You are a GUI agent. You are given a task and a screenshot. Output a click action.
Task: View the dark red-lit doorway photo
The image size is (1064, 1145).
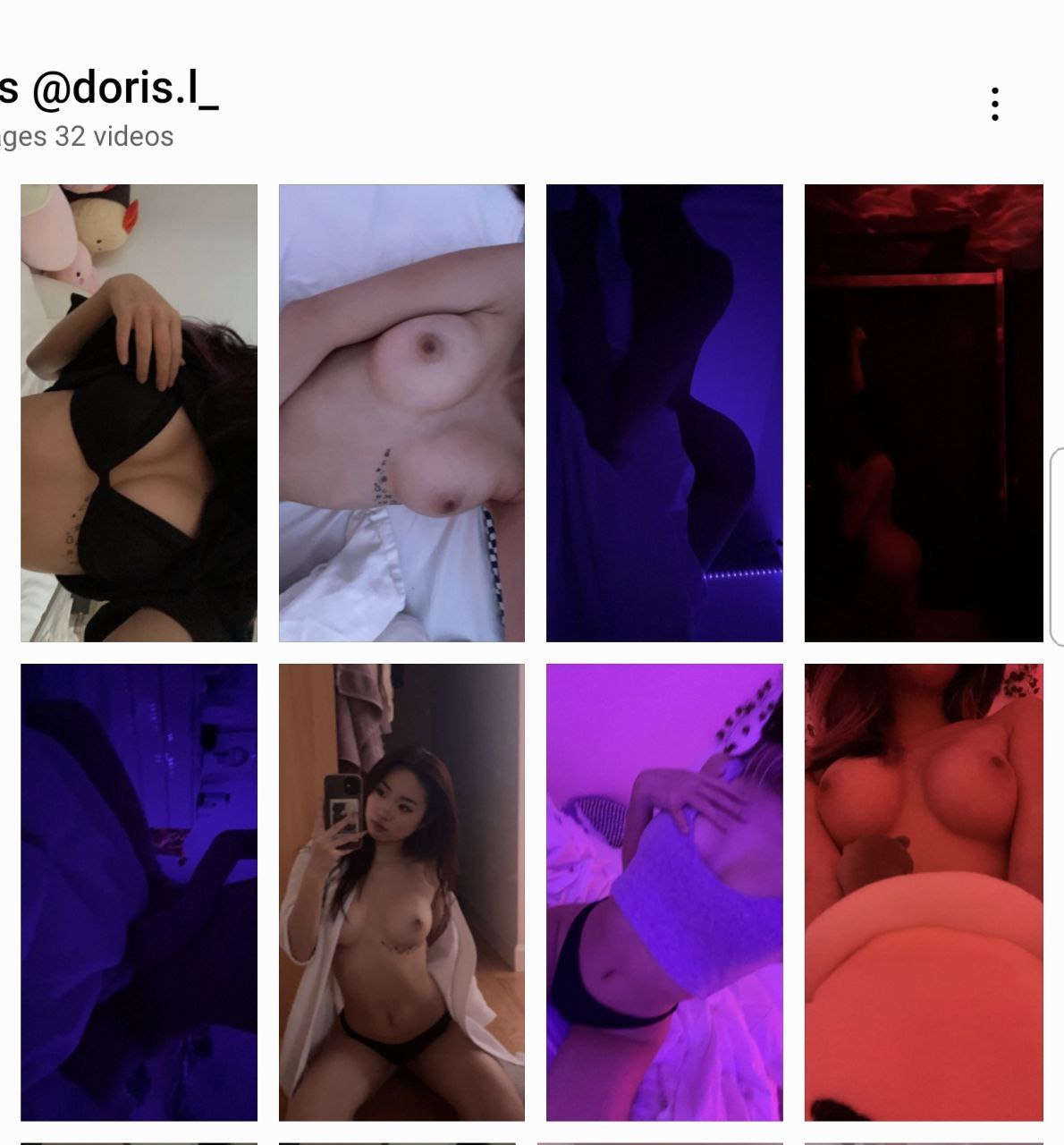pyautogui.click(x=923, y=412)
